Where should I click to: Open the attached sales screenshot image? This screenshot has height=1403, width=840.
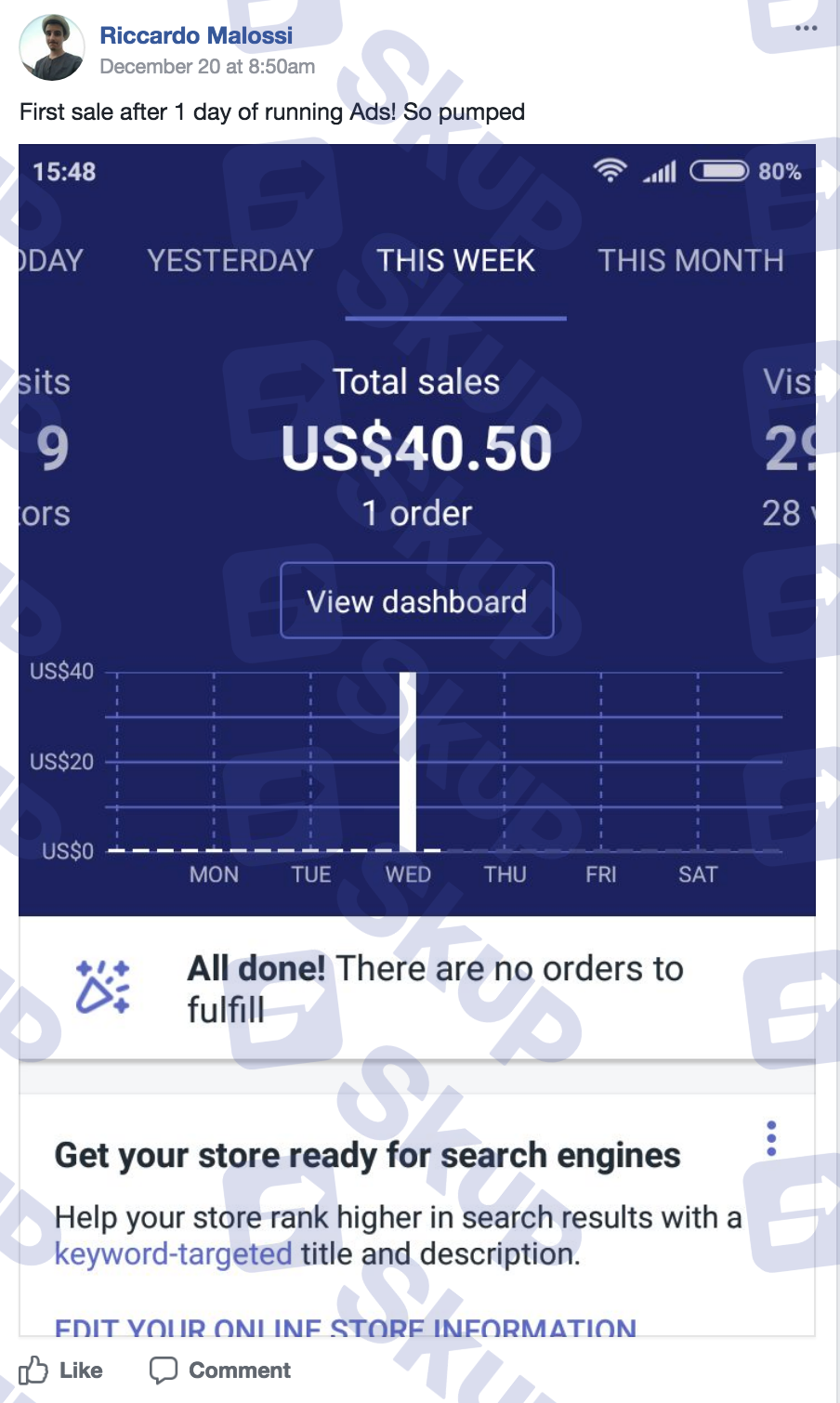coord(417,741)
